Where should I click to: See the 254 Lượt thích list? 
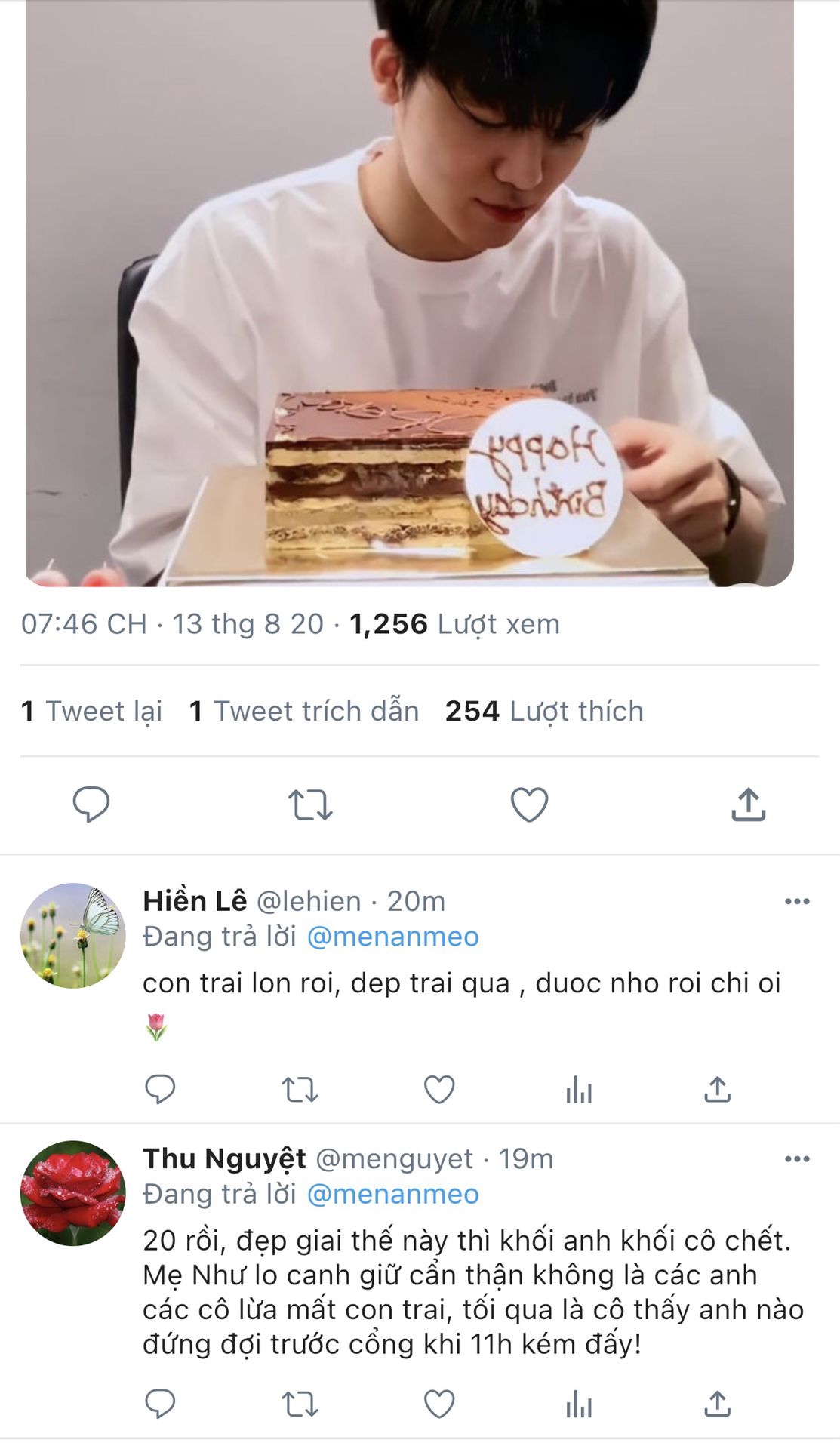pyautogui.click(x=543, y=711)
